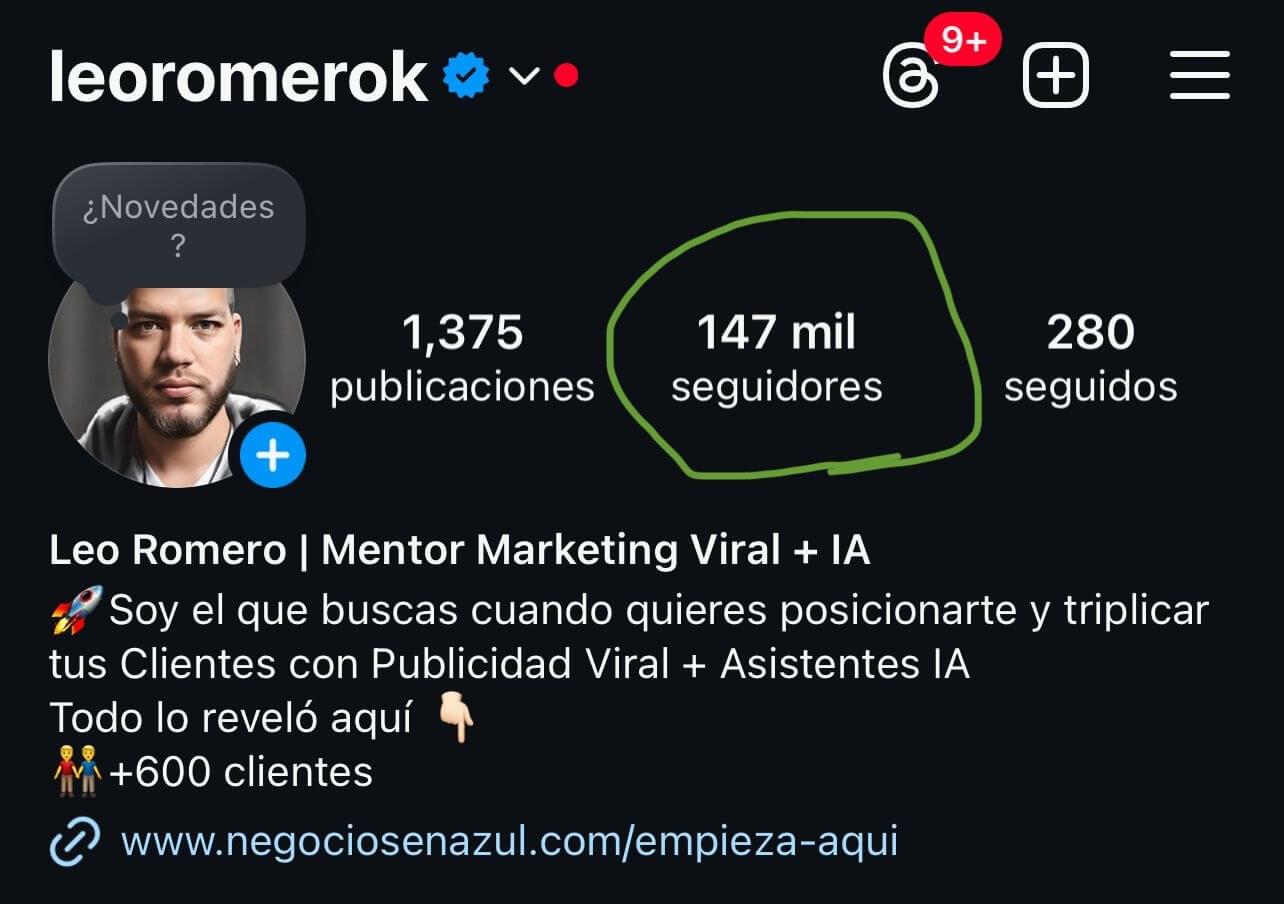Add a story with the blue plus badge
Image resolution: width=1284 pixels, height=904 pixels.
click(273, 455)
